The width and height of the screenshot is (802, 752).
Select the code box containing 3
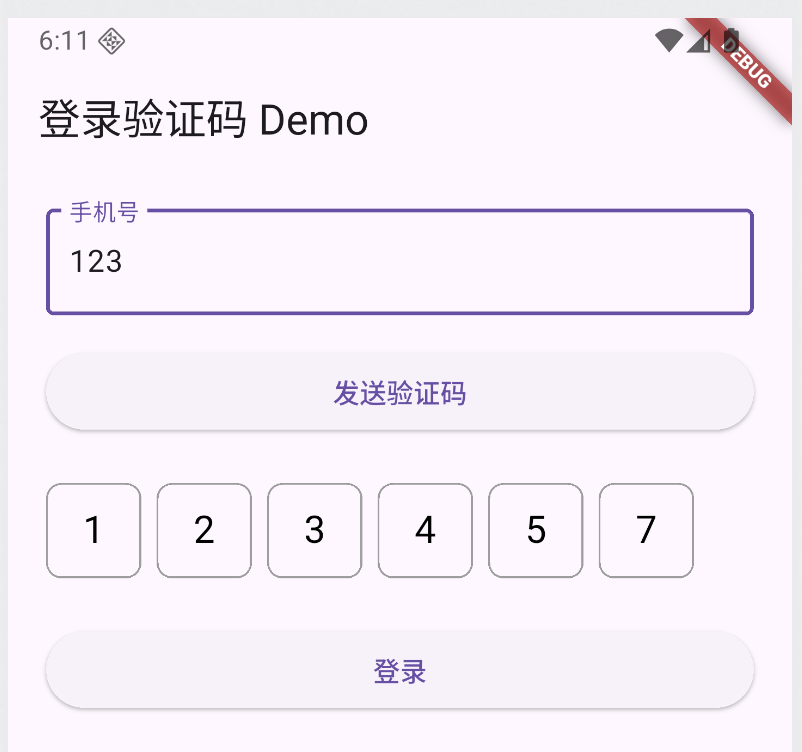(315, 530)
